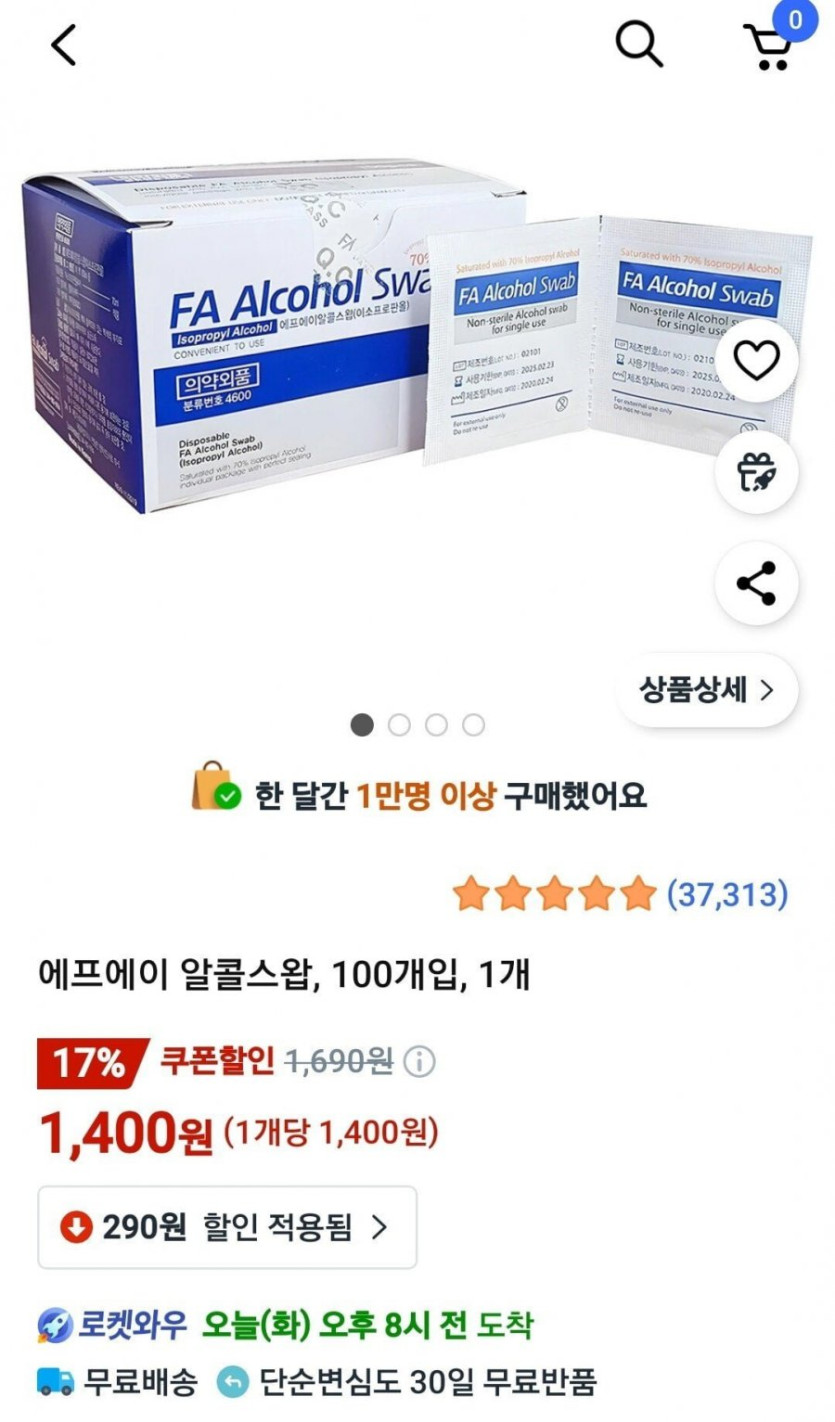Go back using the top-left arrow
This screenshot has height=1422, width=835.
point(63,45)
